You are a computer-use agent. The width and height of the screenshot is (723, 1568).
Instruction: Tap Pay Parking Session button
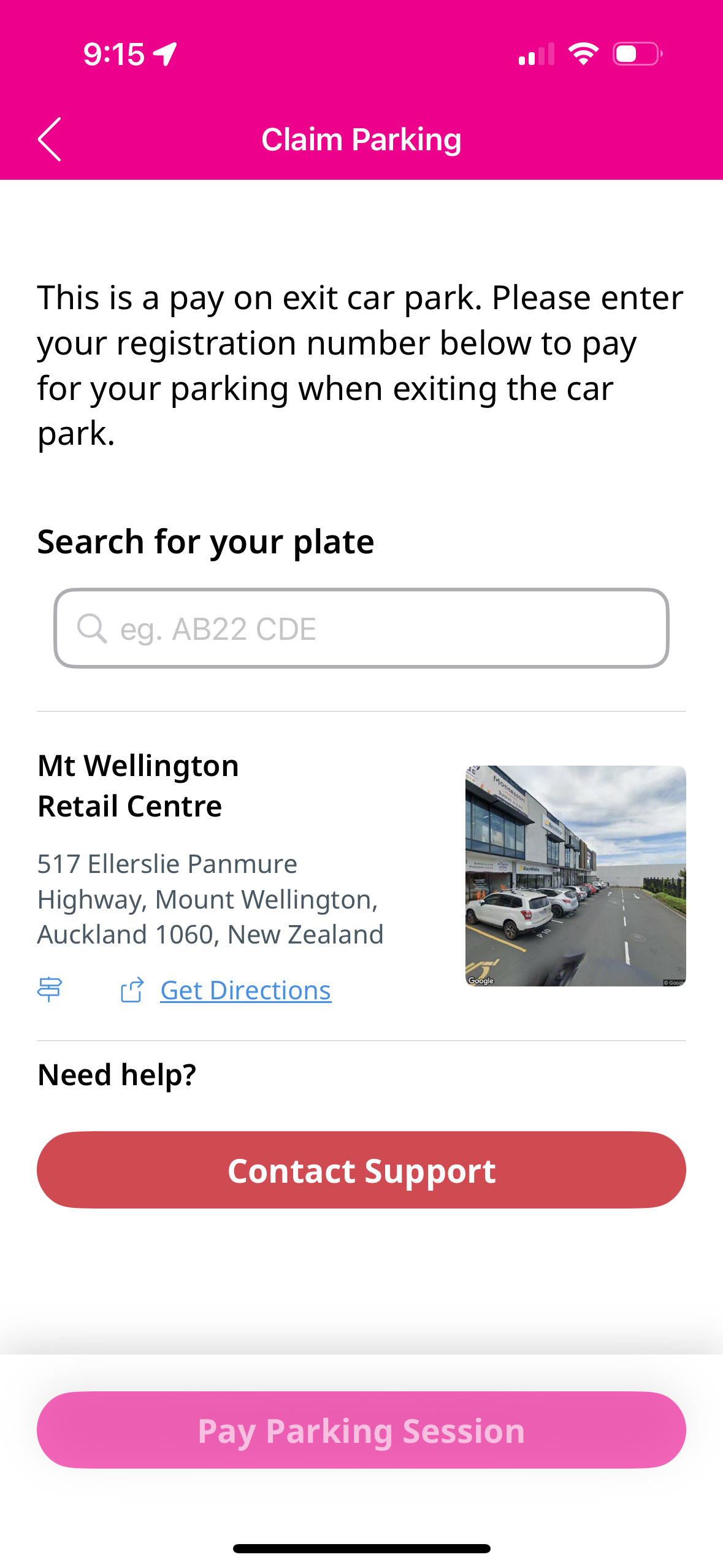[361, 1430]
